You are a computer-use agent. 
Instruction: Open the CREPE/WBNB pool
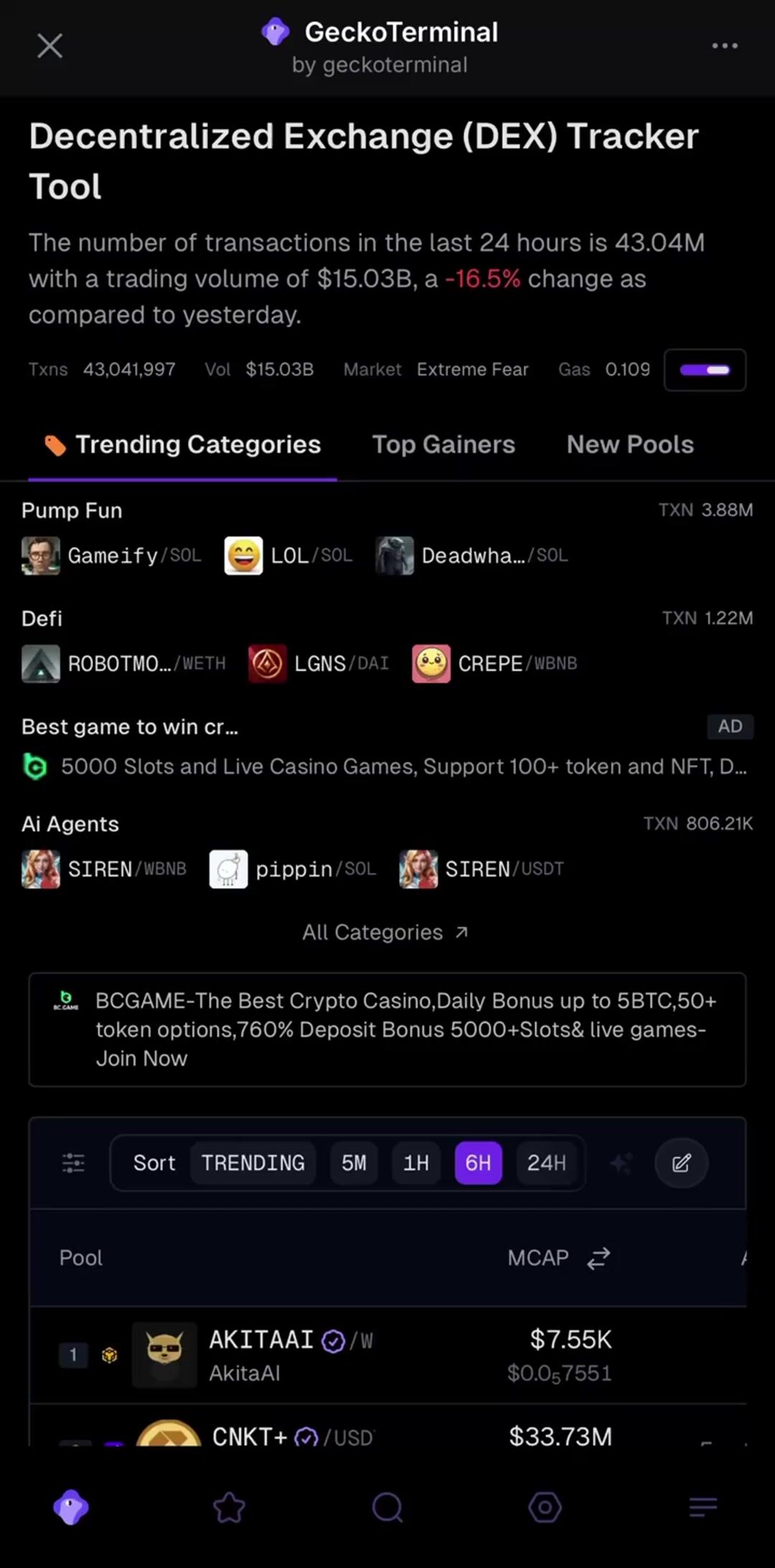tap(495, 663)
